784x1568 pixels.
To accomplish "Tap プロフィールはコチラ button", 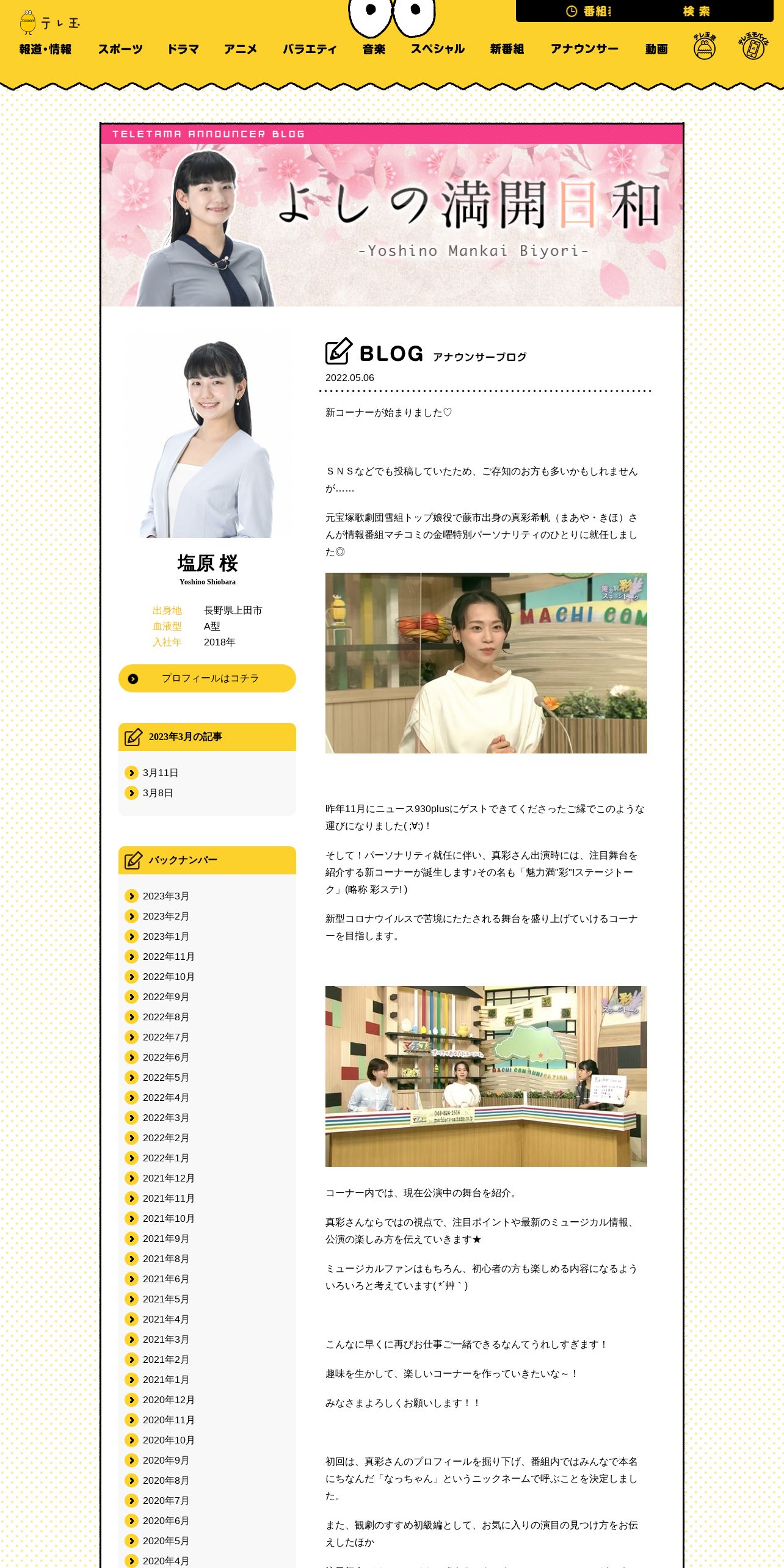I will coord(207,678).
